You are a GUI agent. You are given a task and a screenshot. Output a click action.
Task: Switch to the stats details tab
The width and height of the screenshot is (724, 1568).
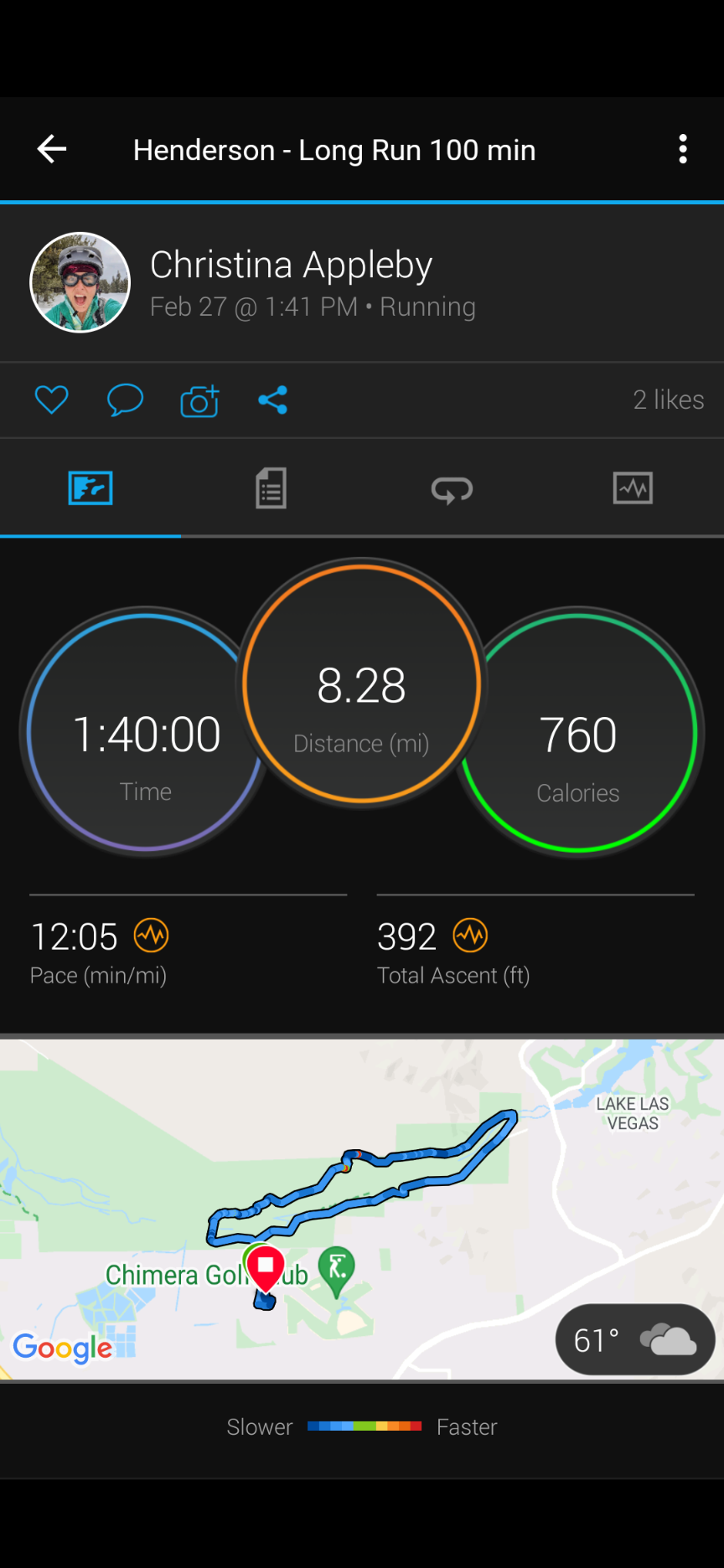pyautogui.click(x=271, y=488)
